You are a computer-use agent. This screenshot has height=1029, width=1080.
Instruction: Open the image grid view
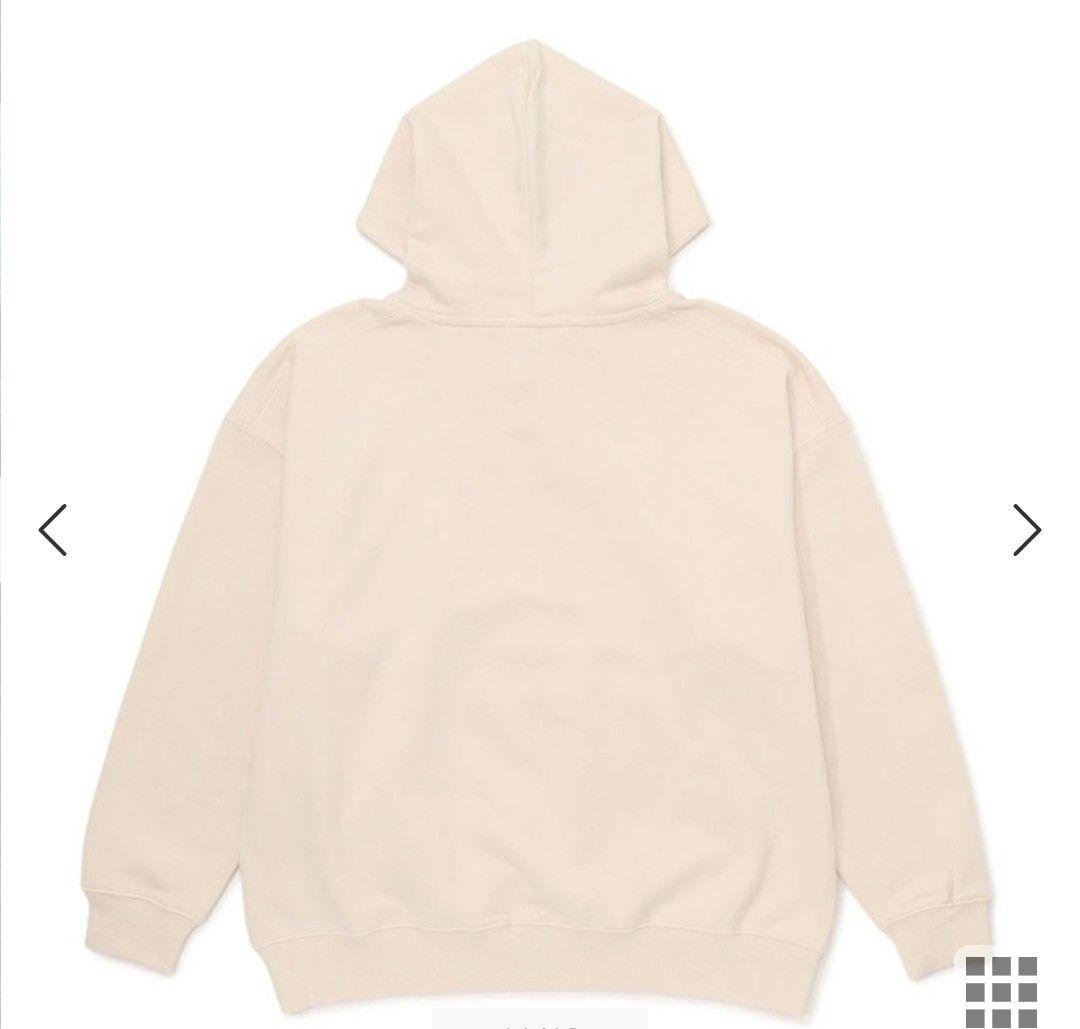[1001, 991]
